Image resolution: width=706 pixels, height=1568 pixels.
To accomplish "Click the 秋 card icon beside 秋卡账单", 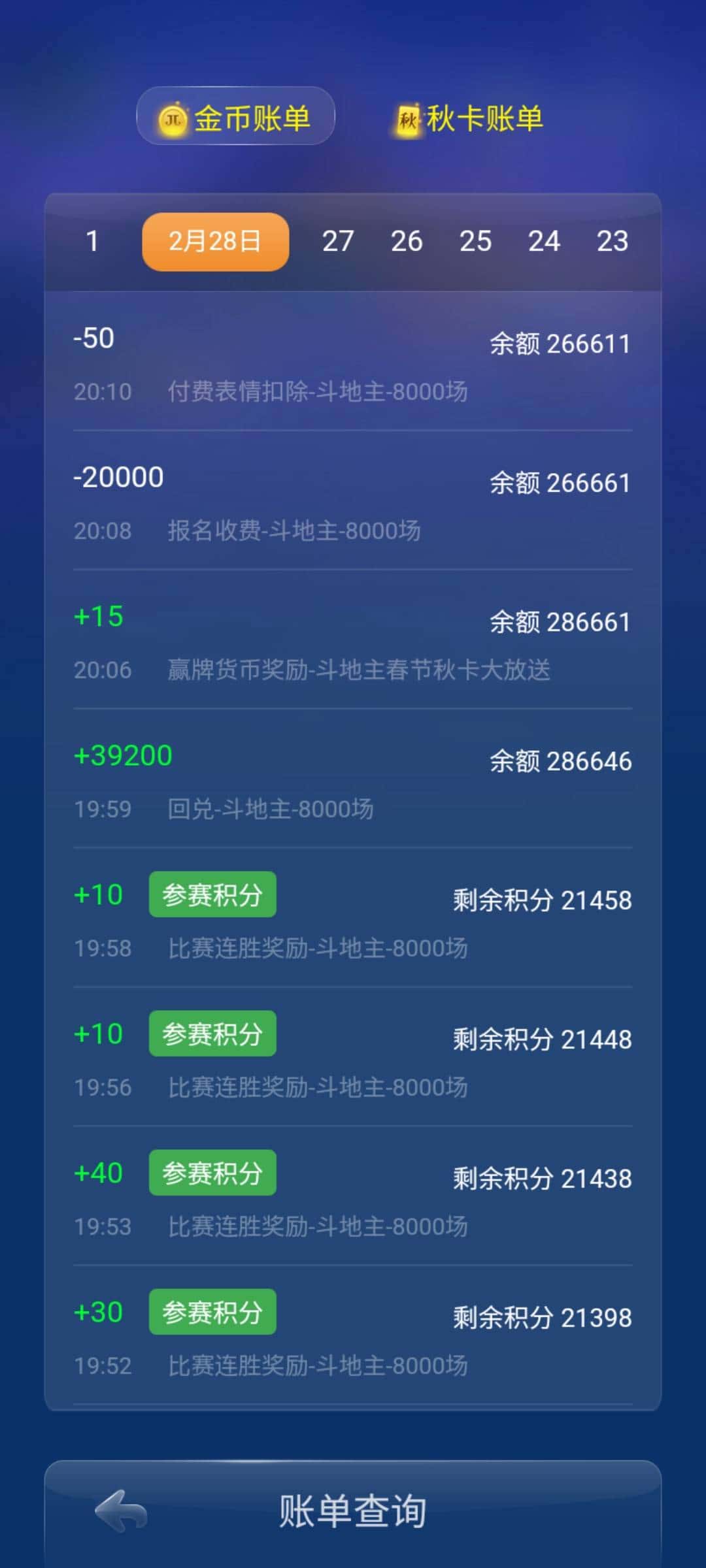I will click(x=407, y=118).
